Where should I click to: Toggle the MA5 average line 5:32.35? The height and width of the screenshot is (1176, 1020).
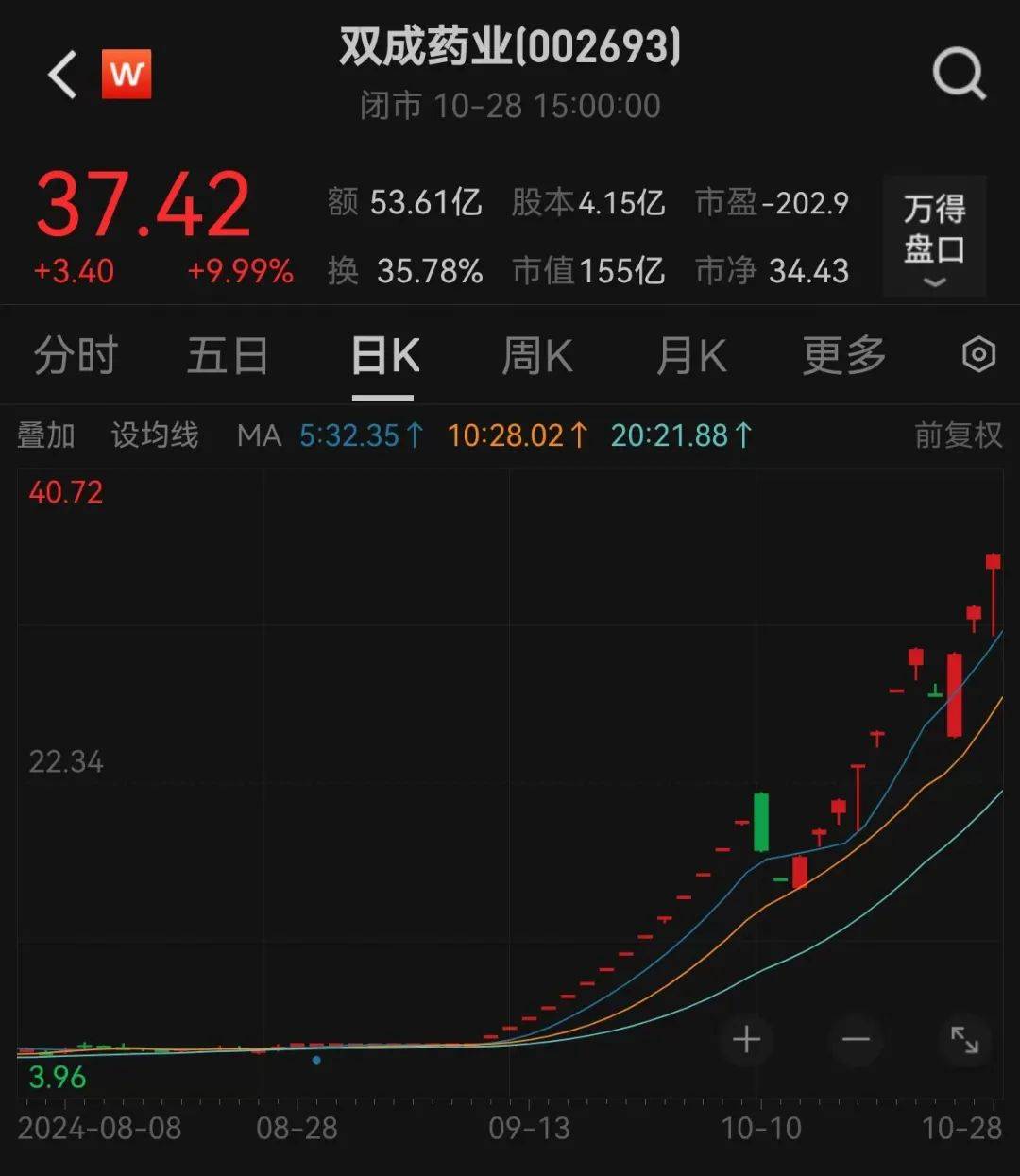click(x=359, y=435)
